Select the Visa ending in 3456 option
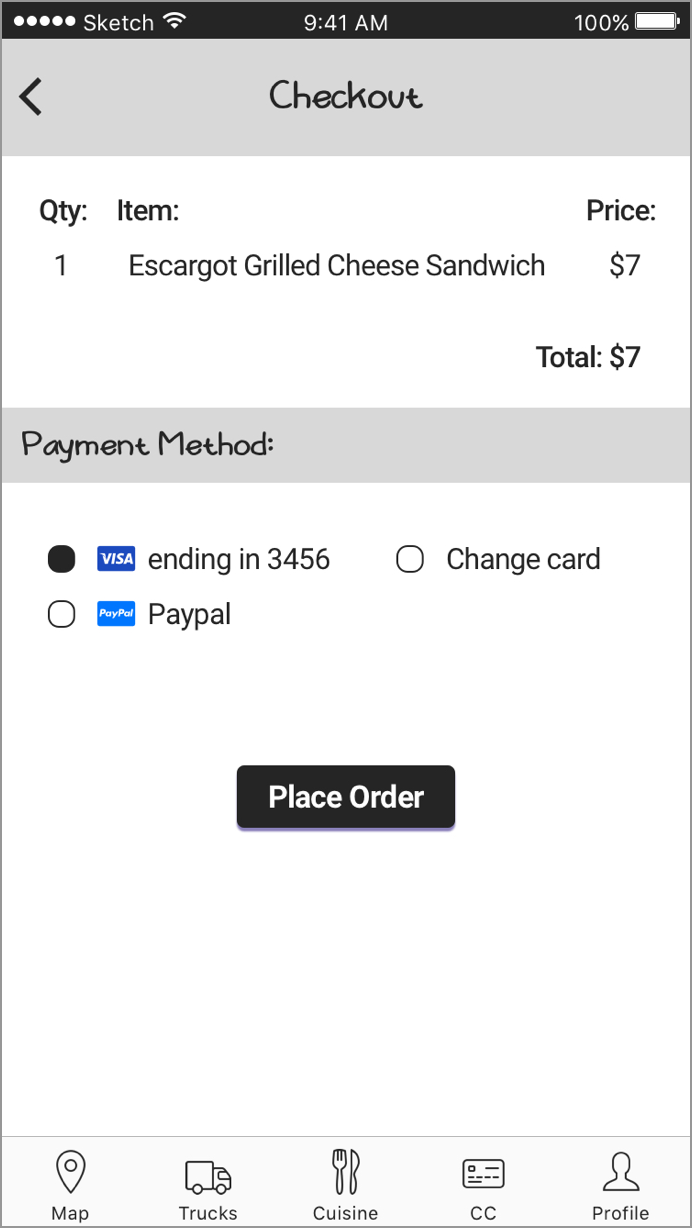 62,559
